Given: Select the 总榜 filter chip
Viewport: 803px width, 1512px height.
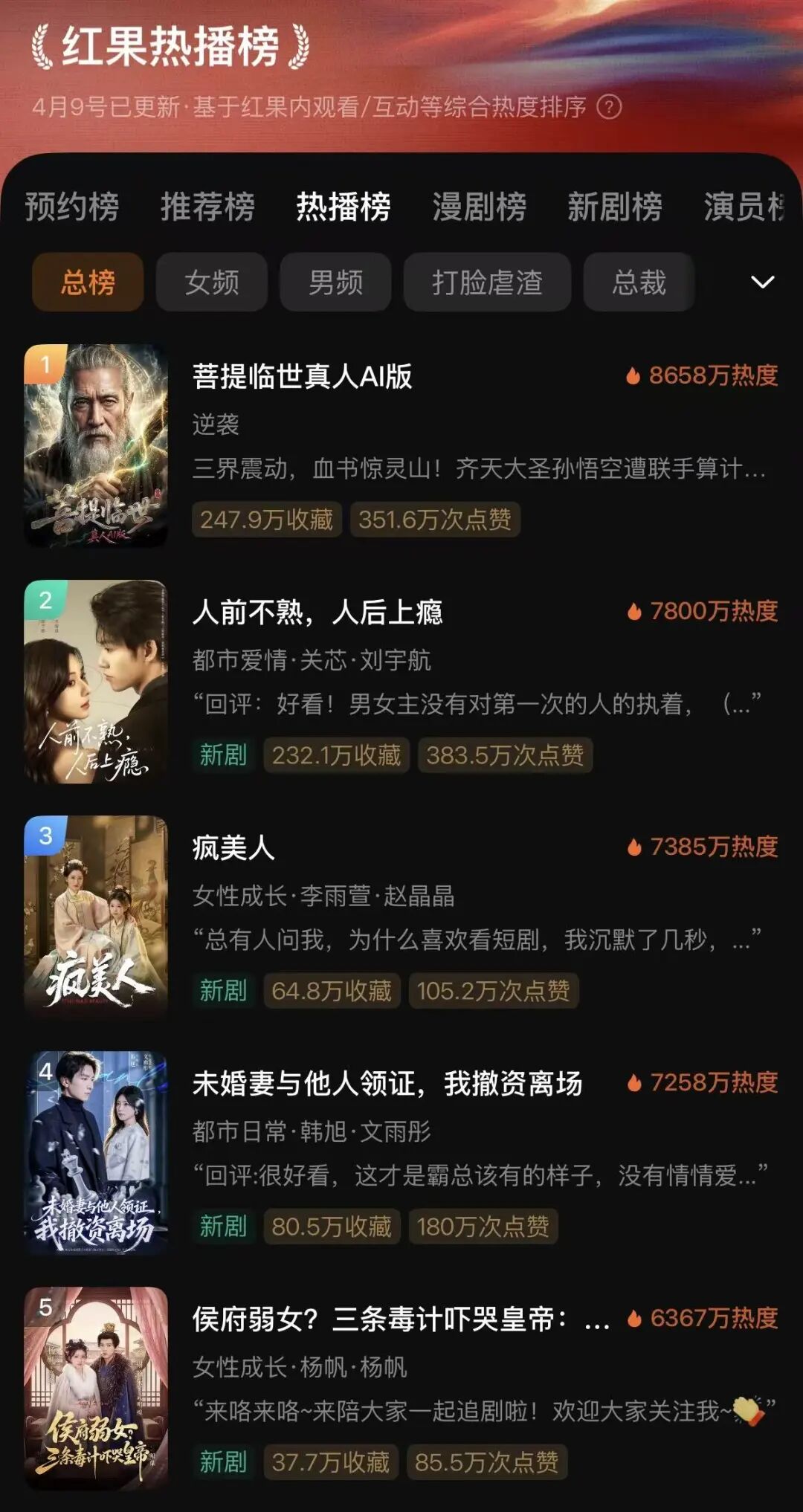Looking at the screenshot, I should [88, 282].
